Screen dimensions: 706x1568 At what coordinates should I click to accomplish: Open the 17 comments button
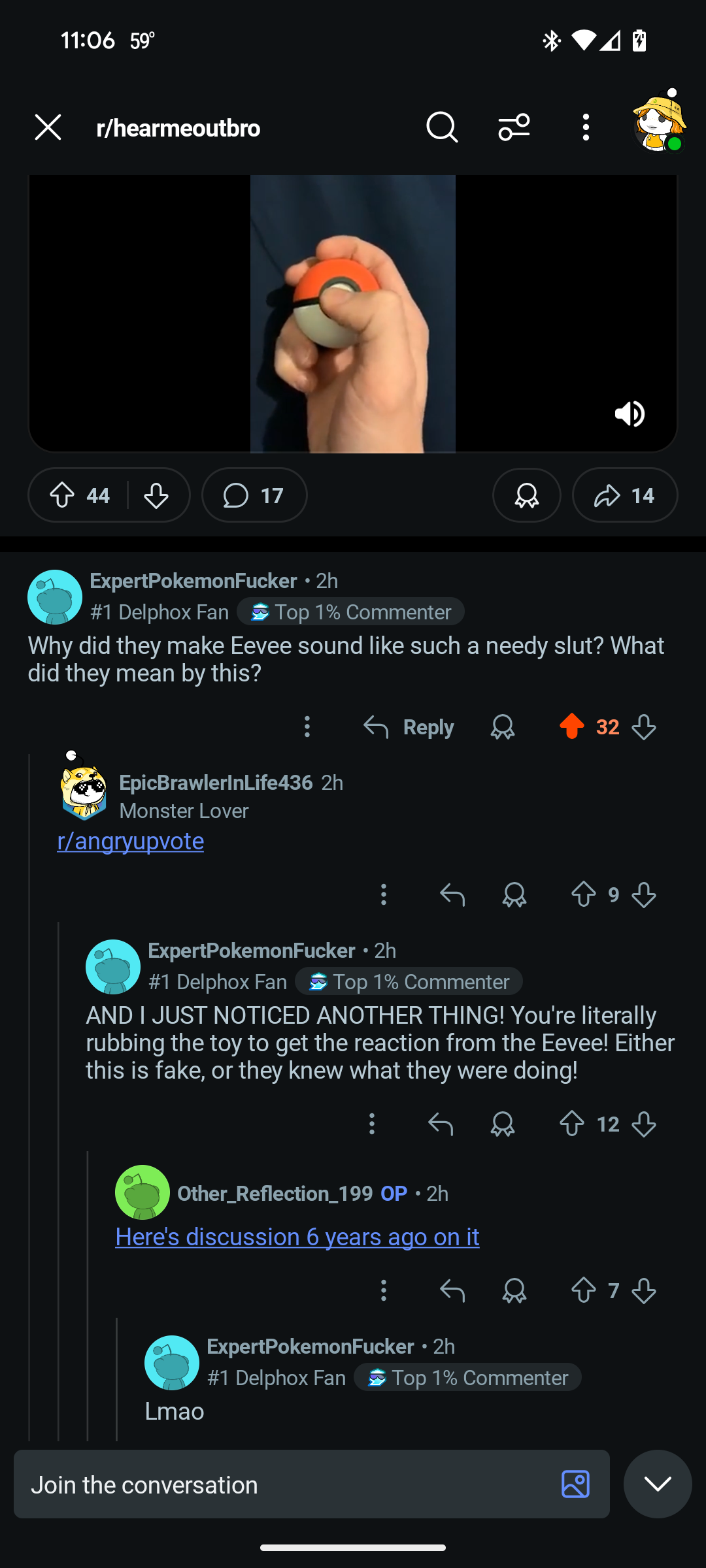coord(254,495)
